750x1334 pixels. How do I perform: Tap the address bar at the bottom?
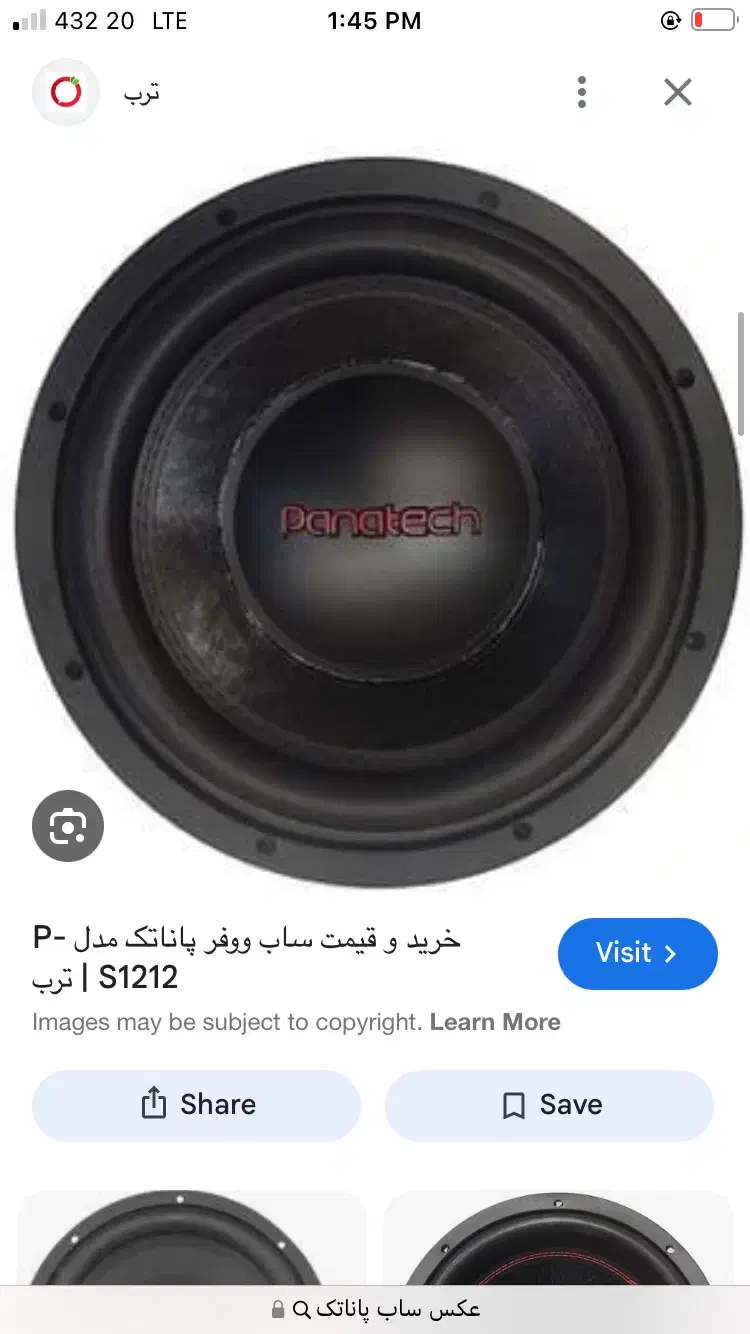pos(375,1309)
